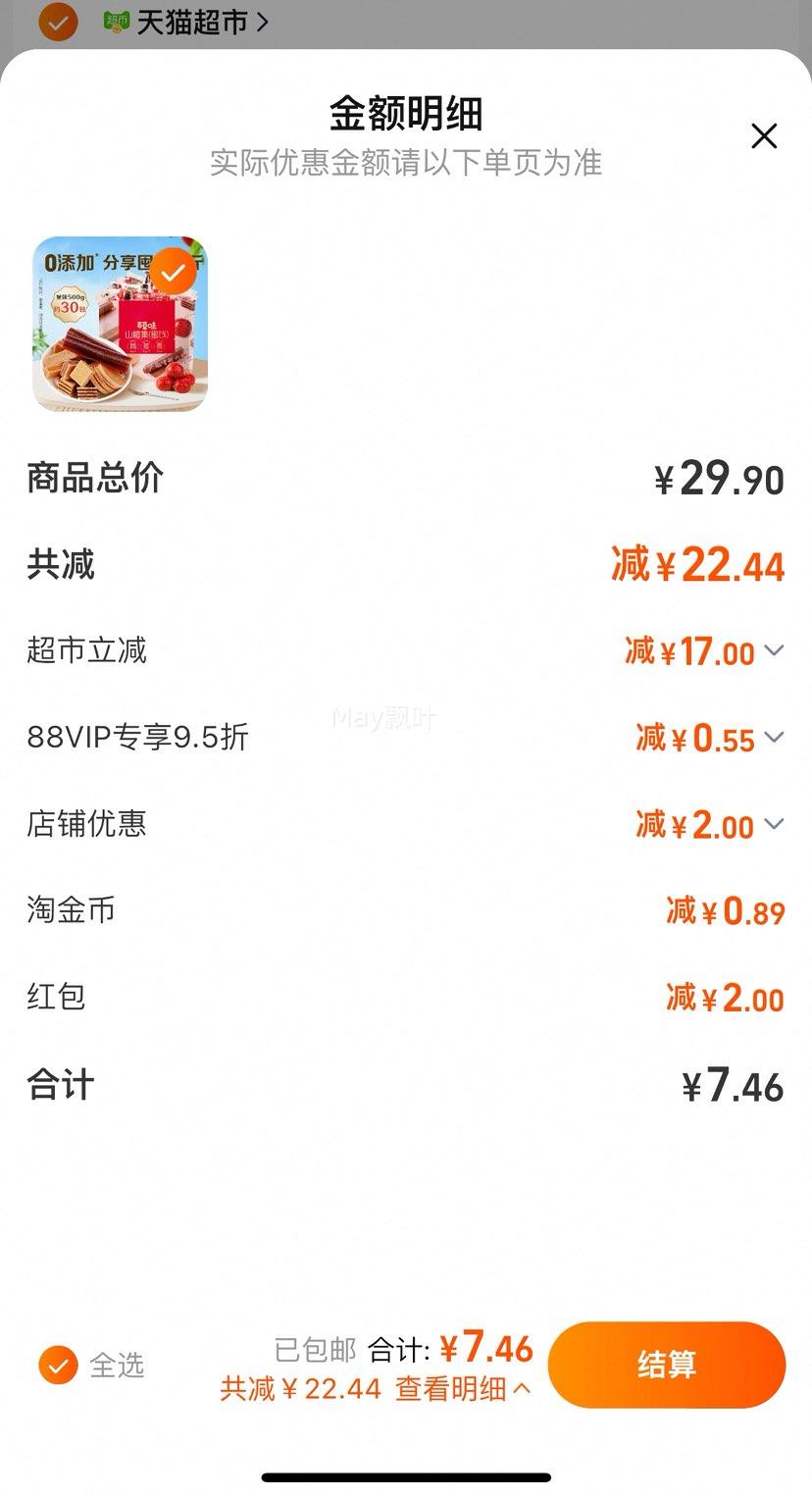This screenshot has width=812, height=1497.
Task: Tap 结算 to check out
Action: 667,1365
